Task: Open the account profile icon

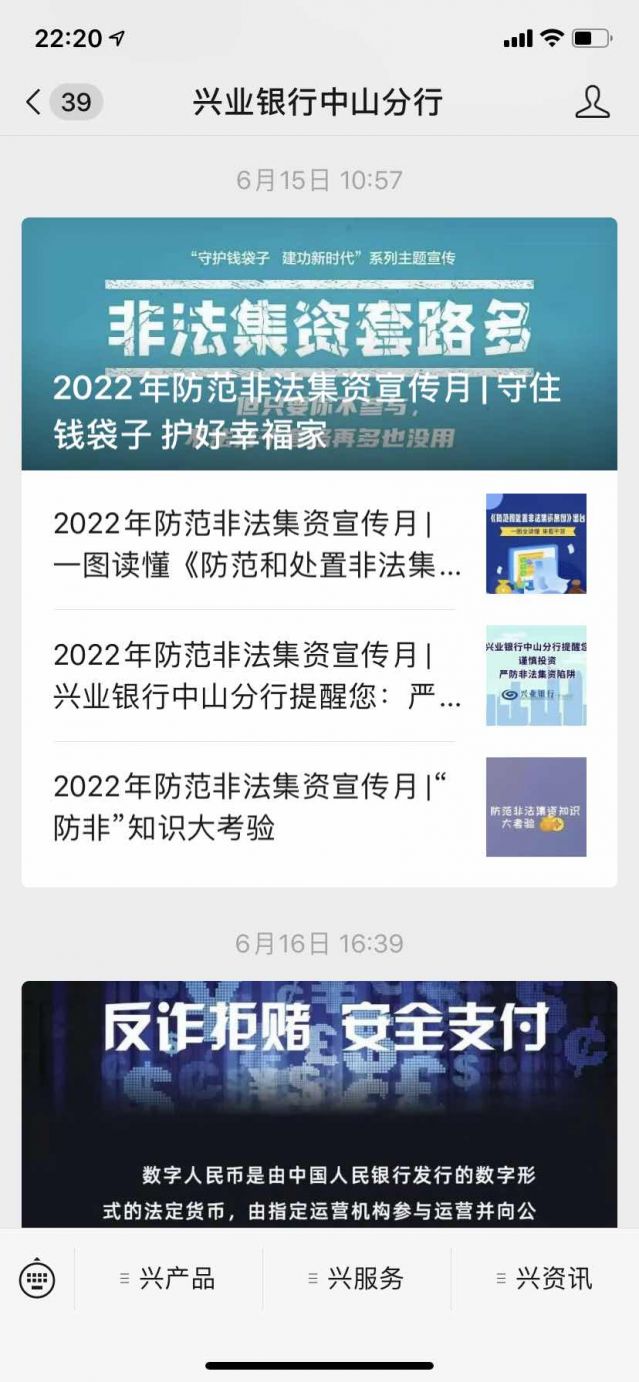Action: (x=592, y=102)
